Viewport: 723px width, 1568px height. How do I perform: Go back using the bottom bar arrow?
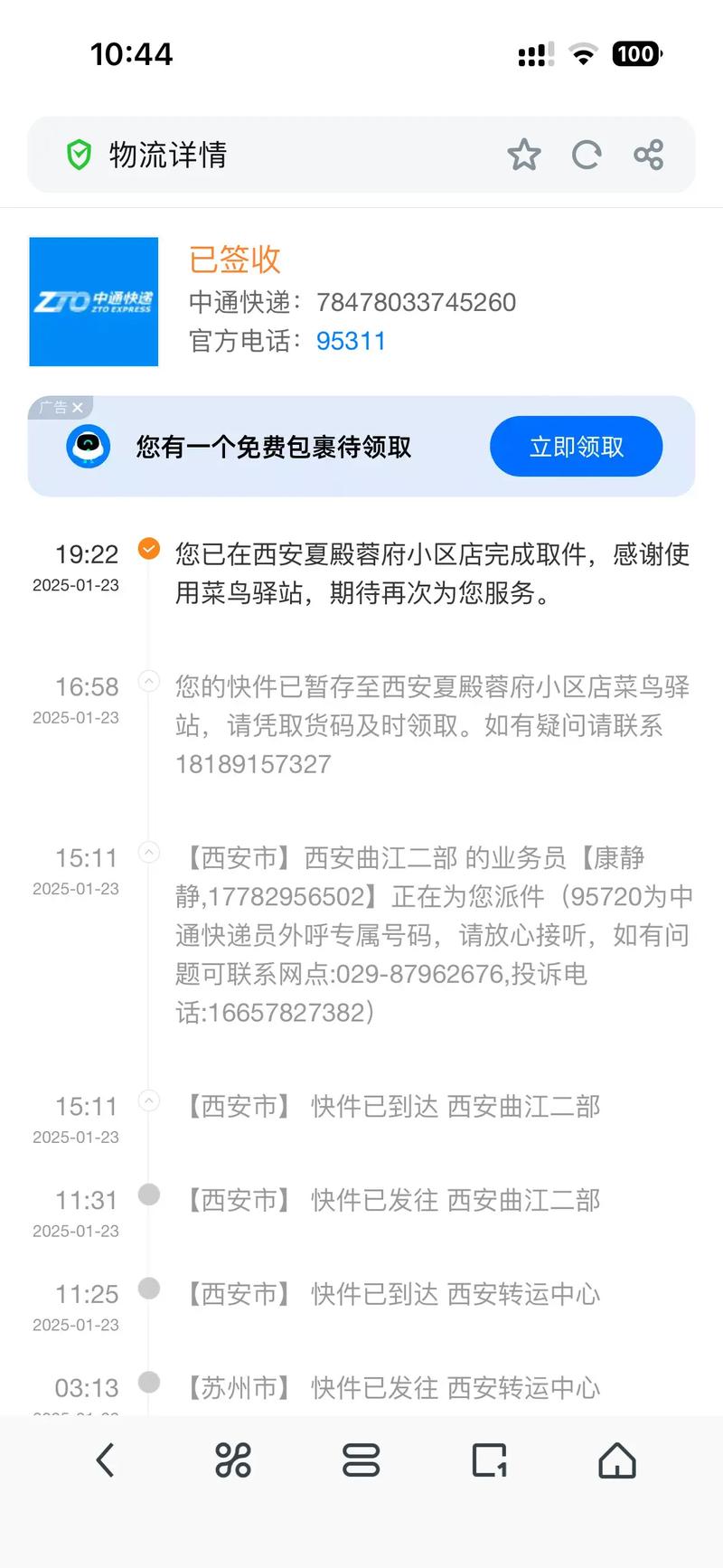click(104, 1458)
